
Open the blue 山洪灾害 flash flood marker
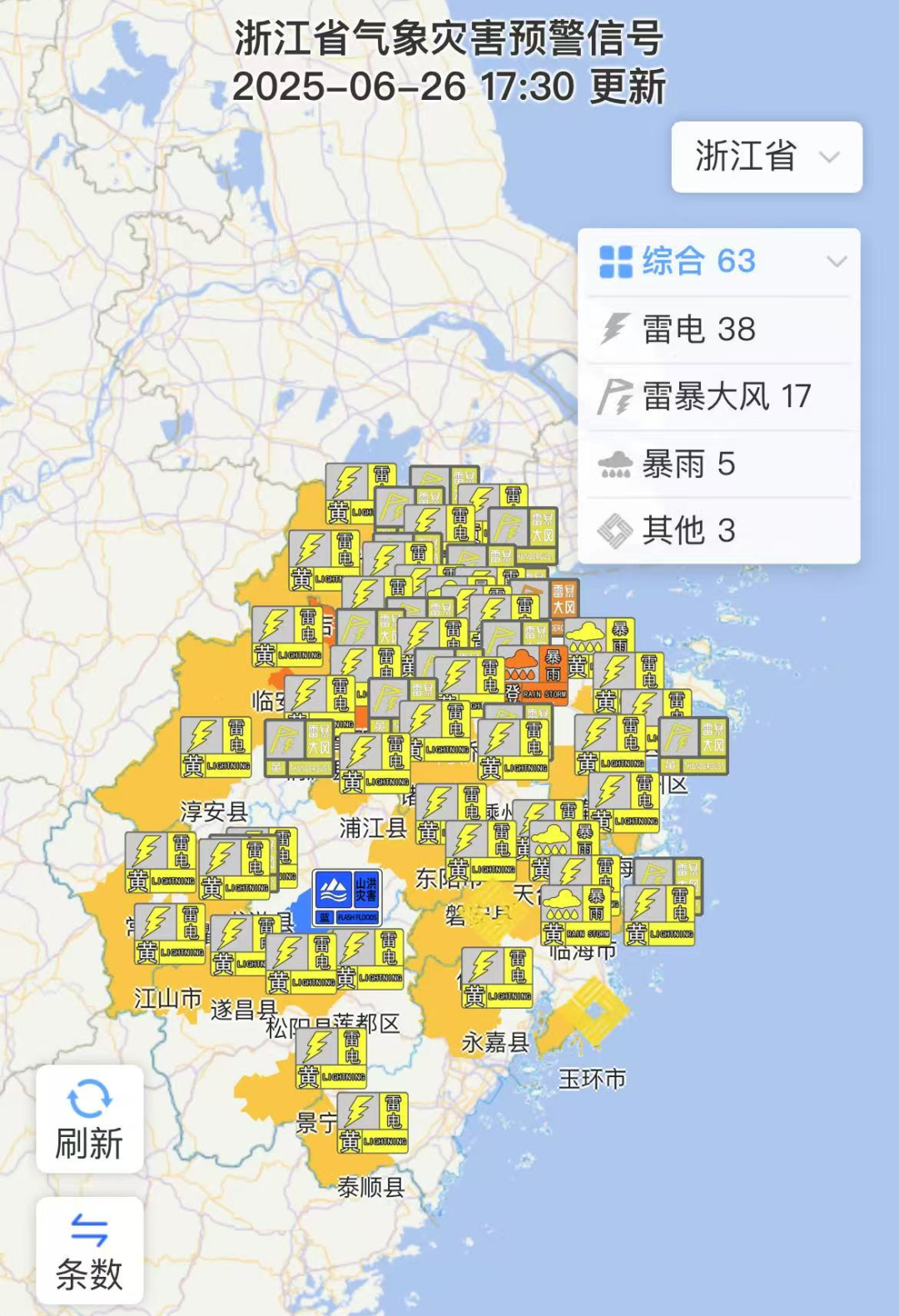point(348,899)
